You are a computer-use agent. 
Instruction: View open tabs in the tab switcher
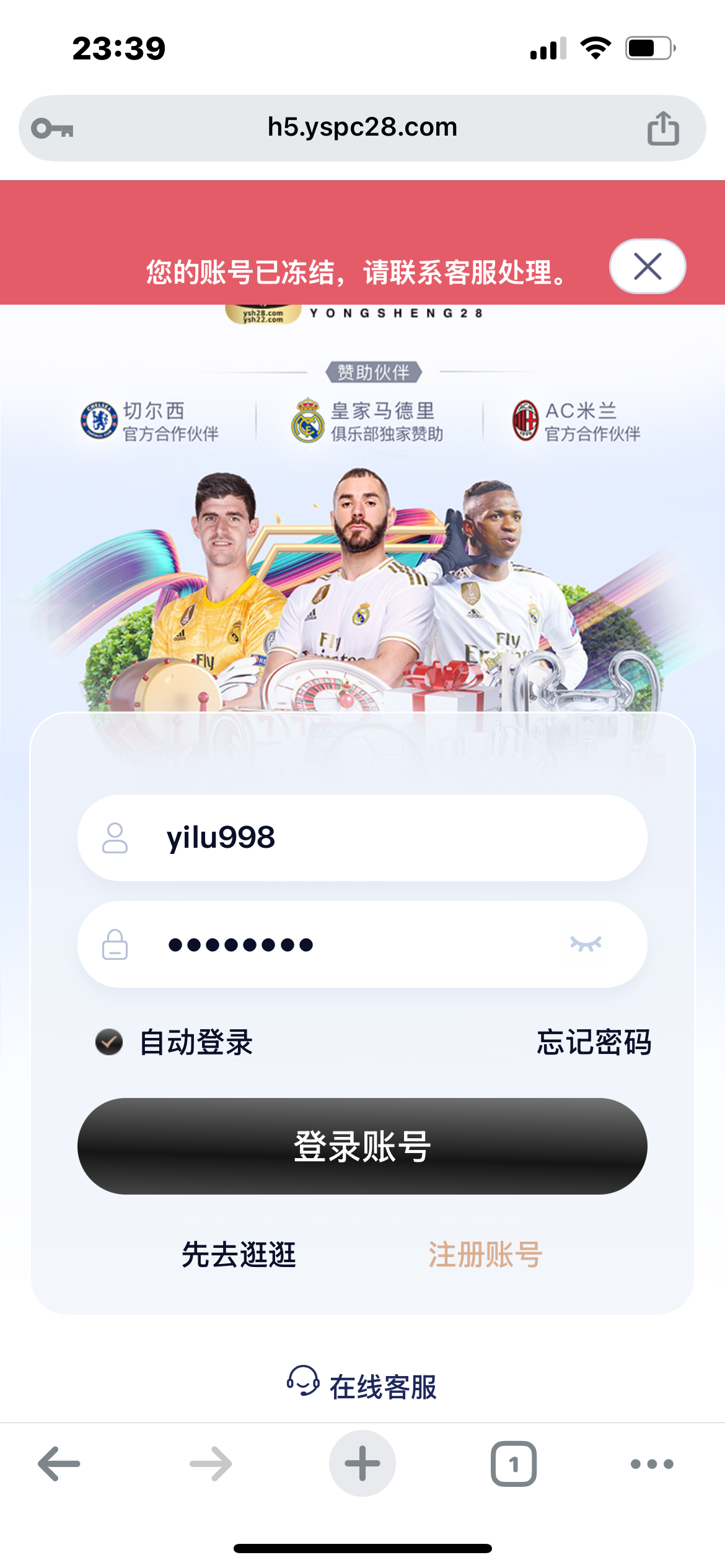[513, 1464]
